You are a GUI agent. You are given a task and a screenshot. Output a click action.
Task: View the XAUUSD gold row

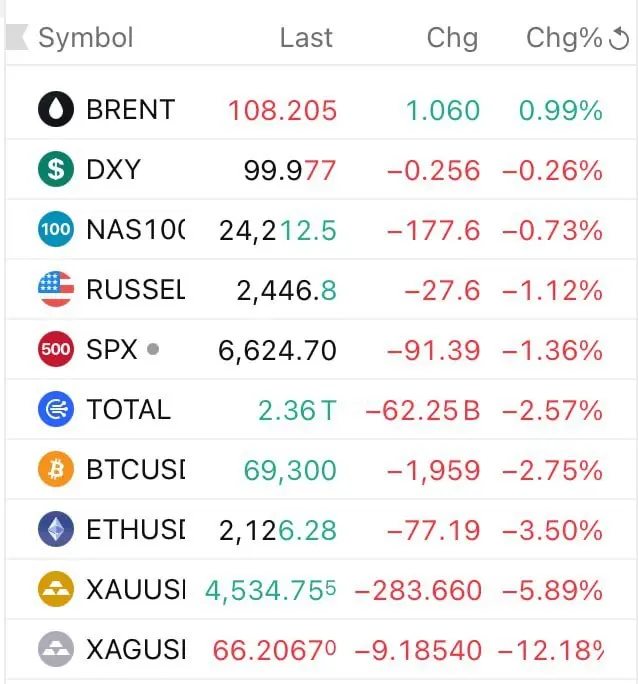coord(135,590)
